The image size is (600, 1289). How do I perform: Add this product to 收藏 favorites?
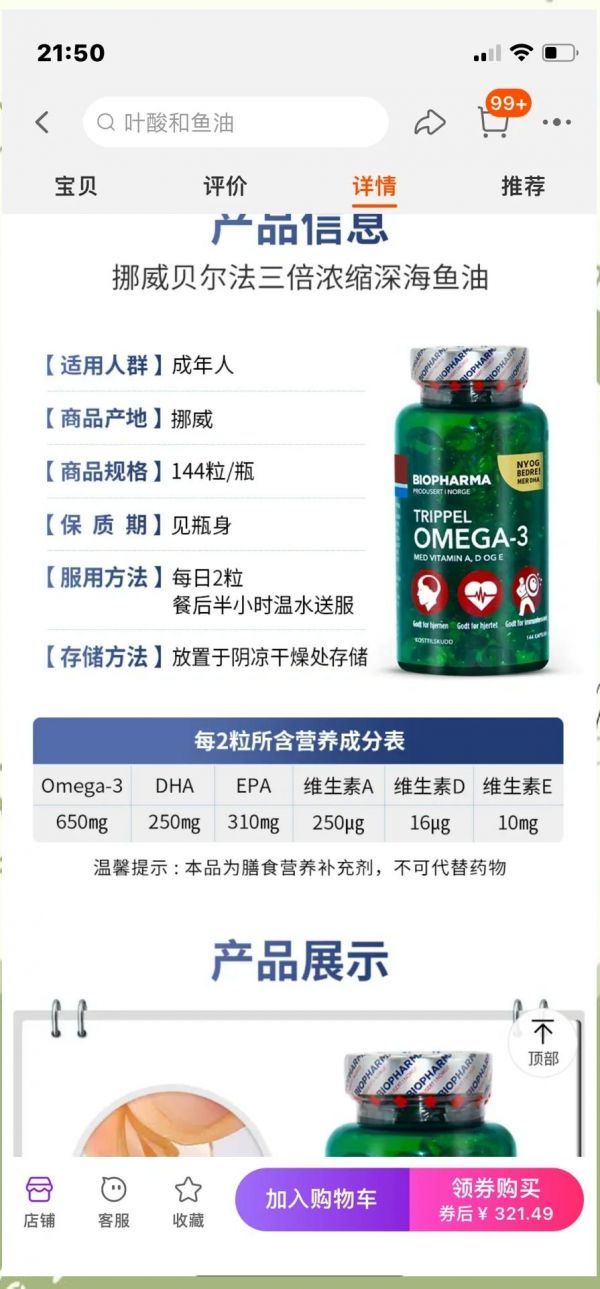(188, 1201)
